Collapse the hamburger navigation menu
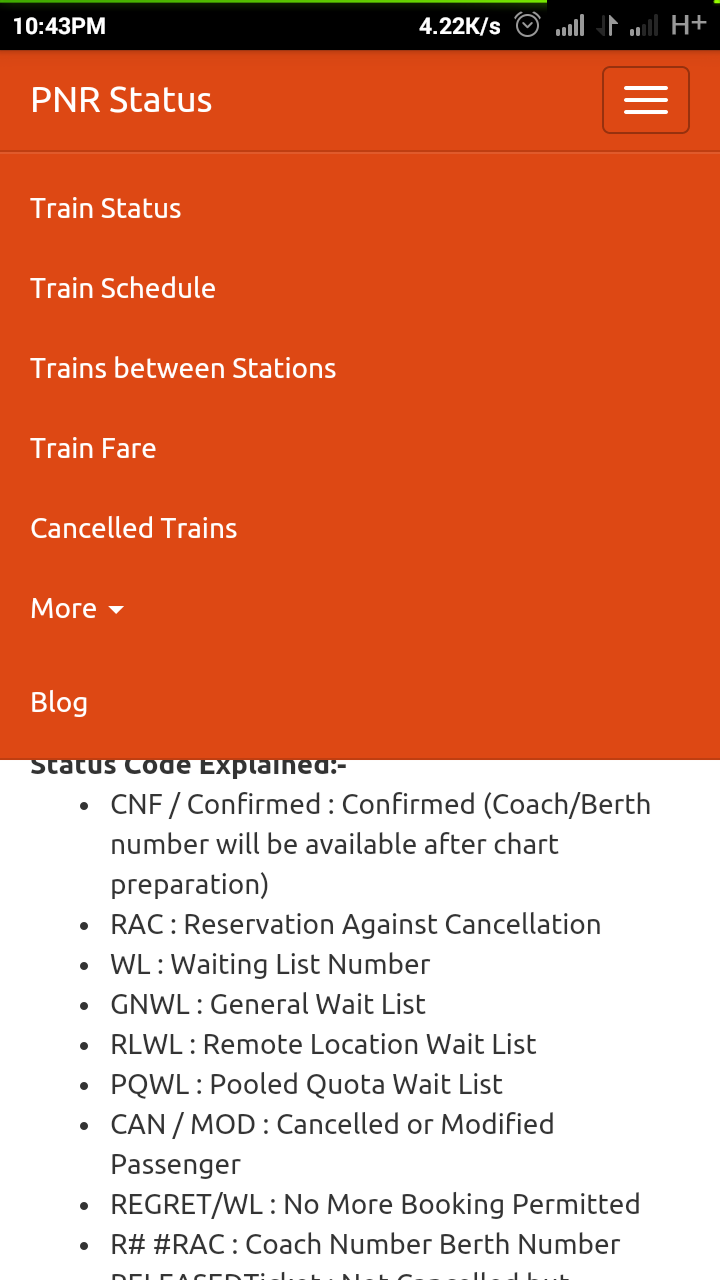This screenshot has width=720, height=1280. click(645, 100)
